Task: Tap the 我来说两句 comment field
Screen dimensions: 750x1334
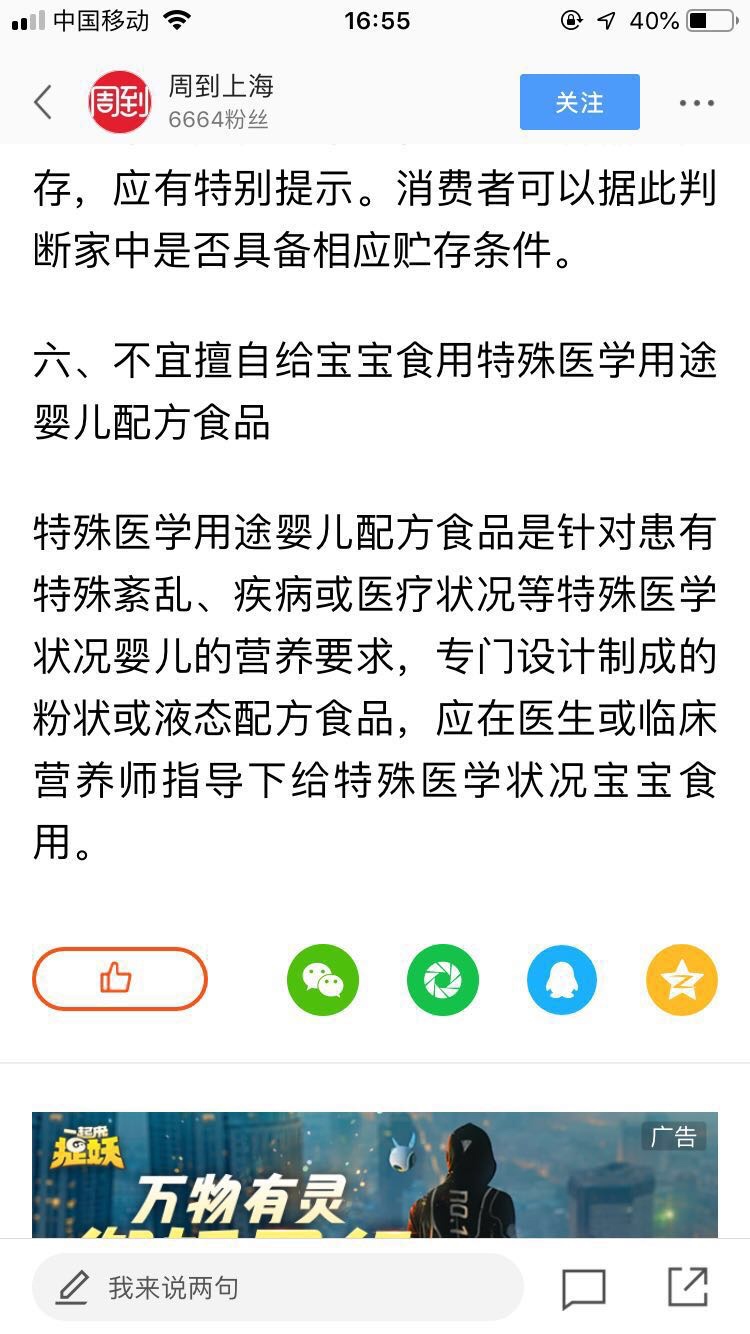Action: coord(277,1287)
